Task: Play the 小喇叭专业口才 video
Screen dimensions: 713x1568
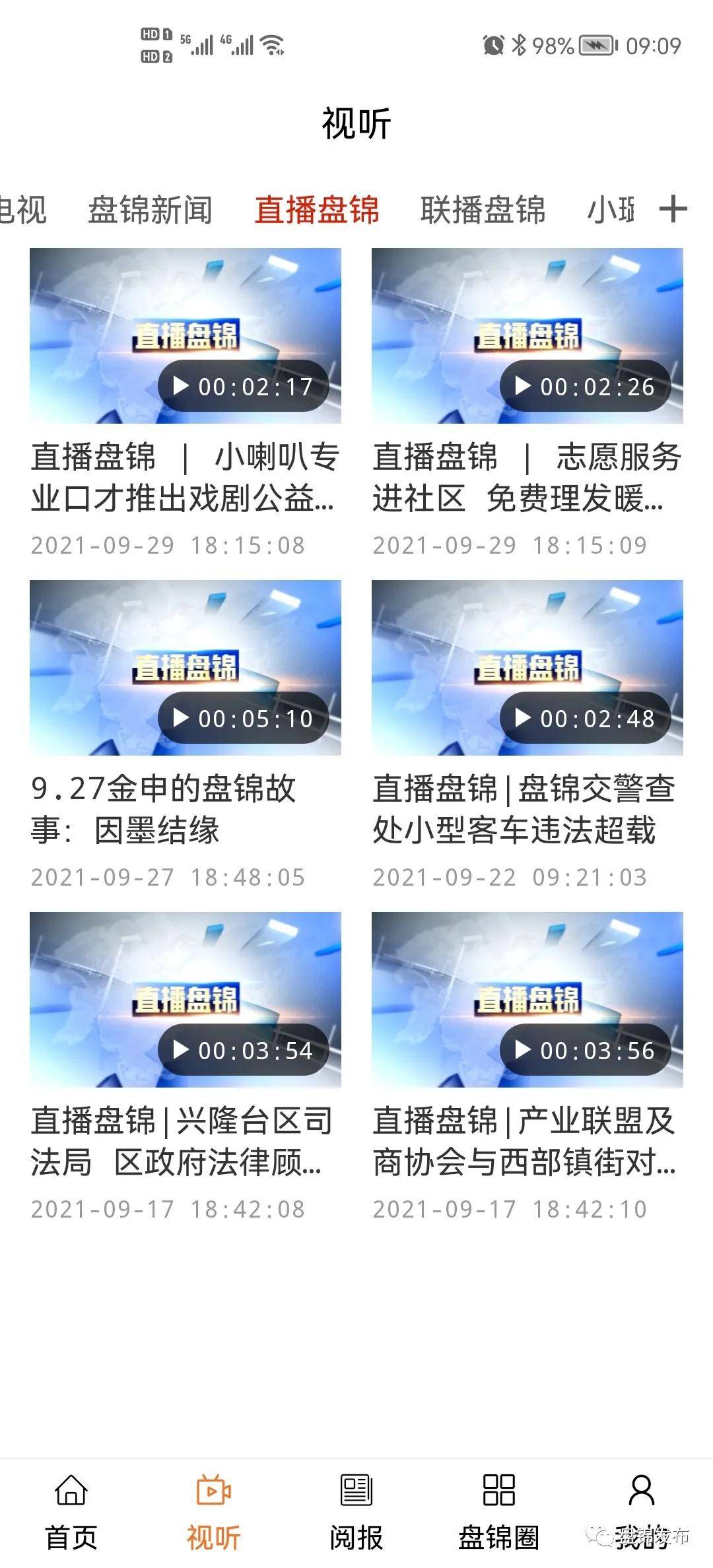Action: tap(186, 336)
